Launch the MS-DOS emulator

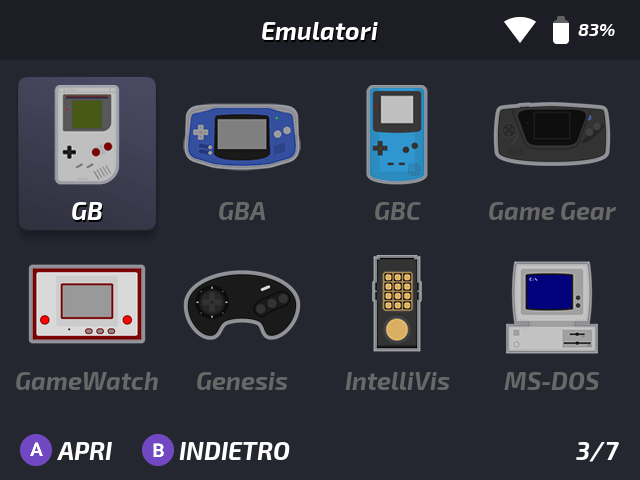point(552,323)
